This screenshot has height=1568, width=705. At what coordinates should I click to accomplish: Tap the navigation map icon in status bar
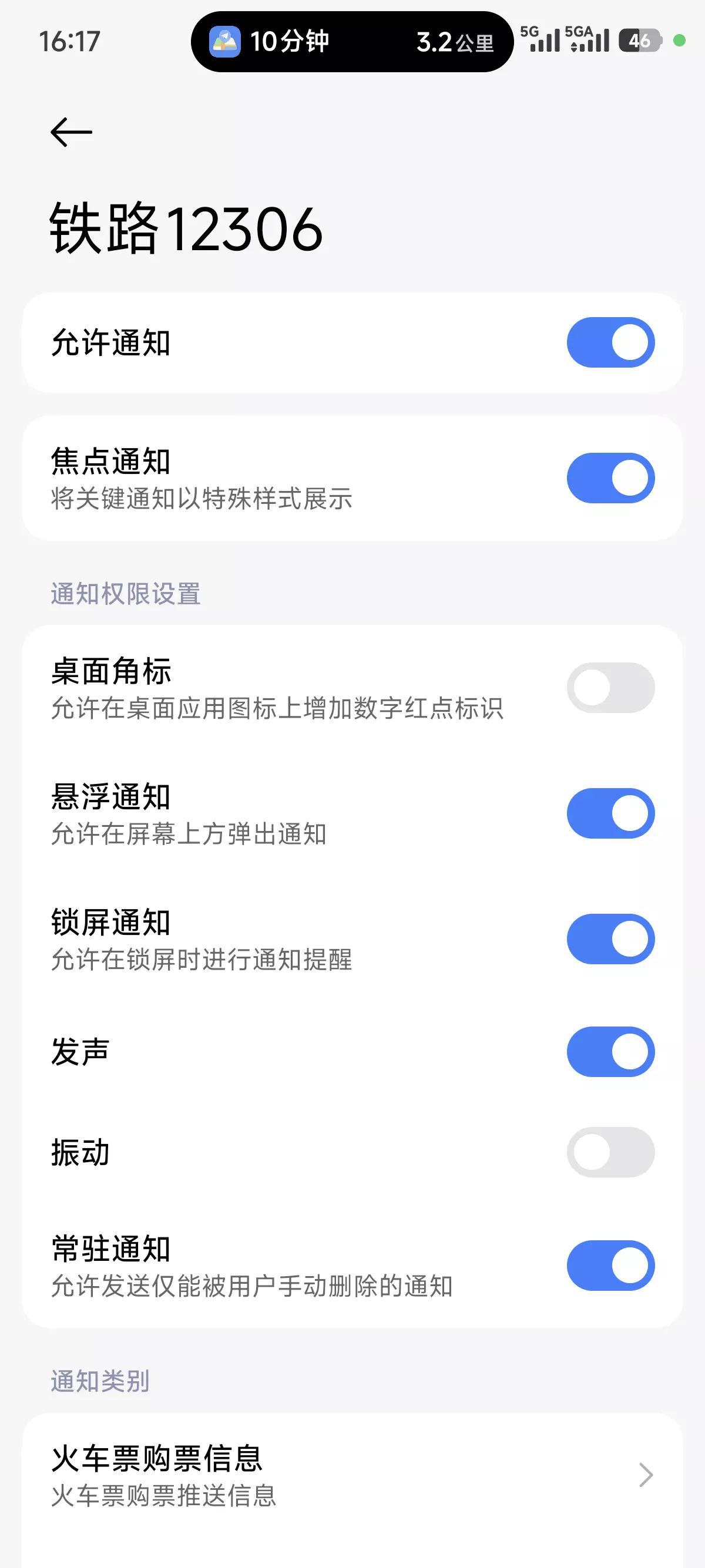[x=224, y=41]
